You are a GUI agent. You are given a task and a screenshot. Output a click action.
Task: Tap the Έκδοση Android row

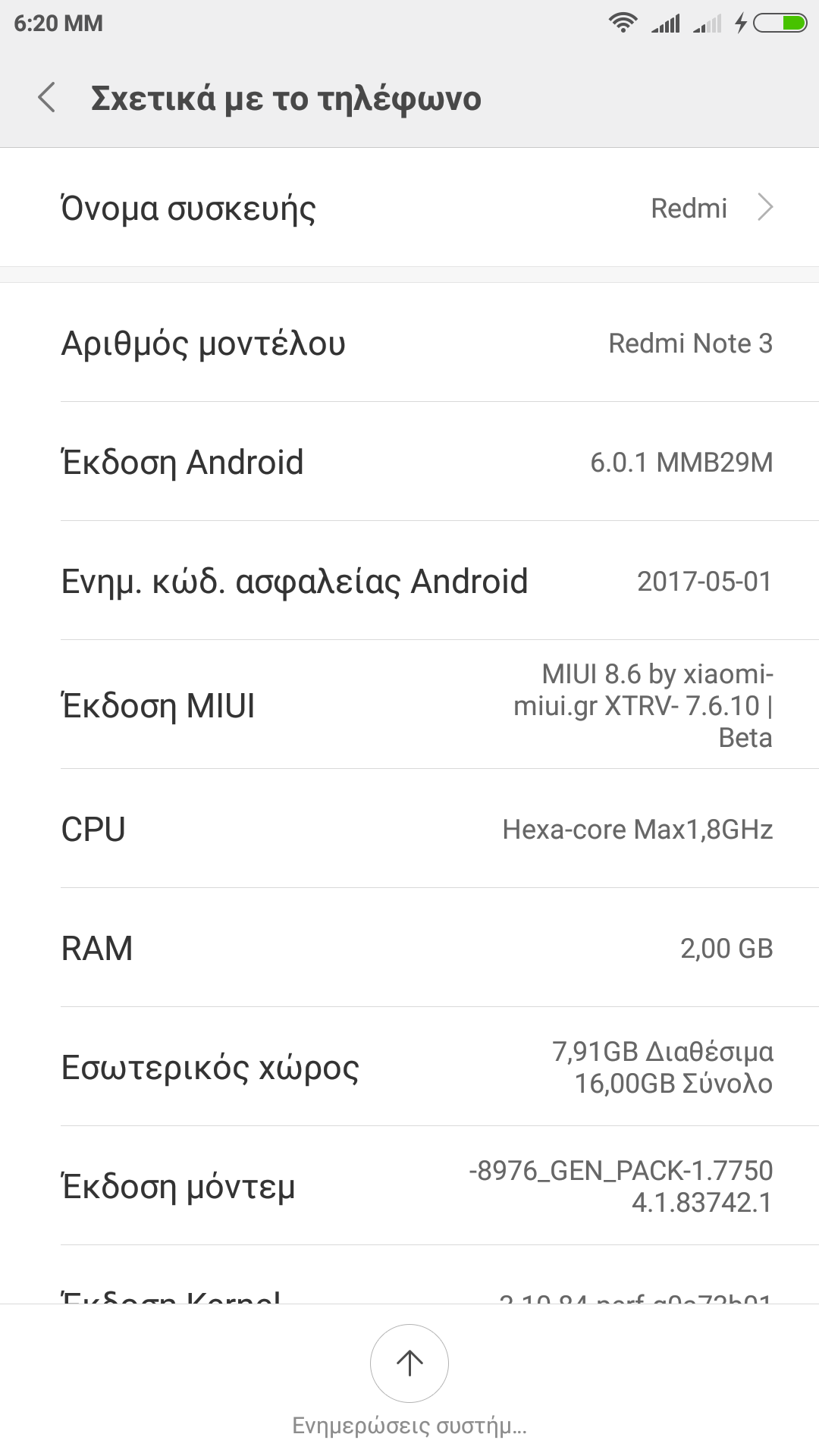pos(409,462)
